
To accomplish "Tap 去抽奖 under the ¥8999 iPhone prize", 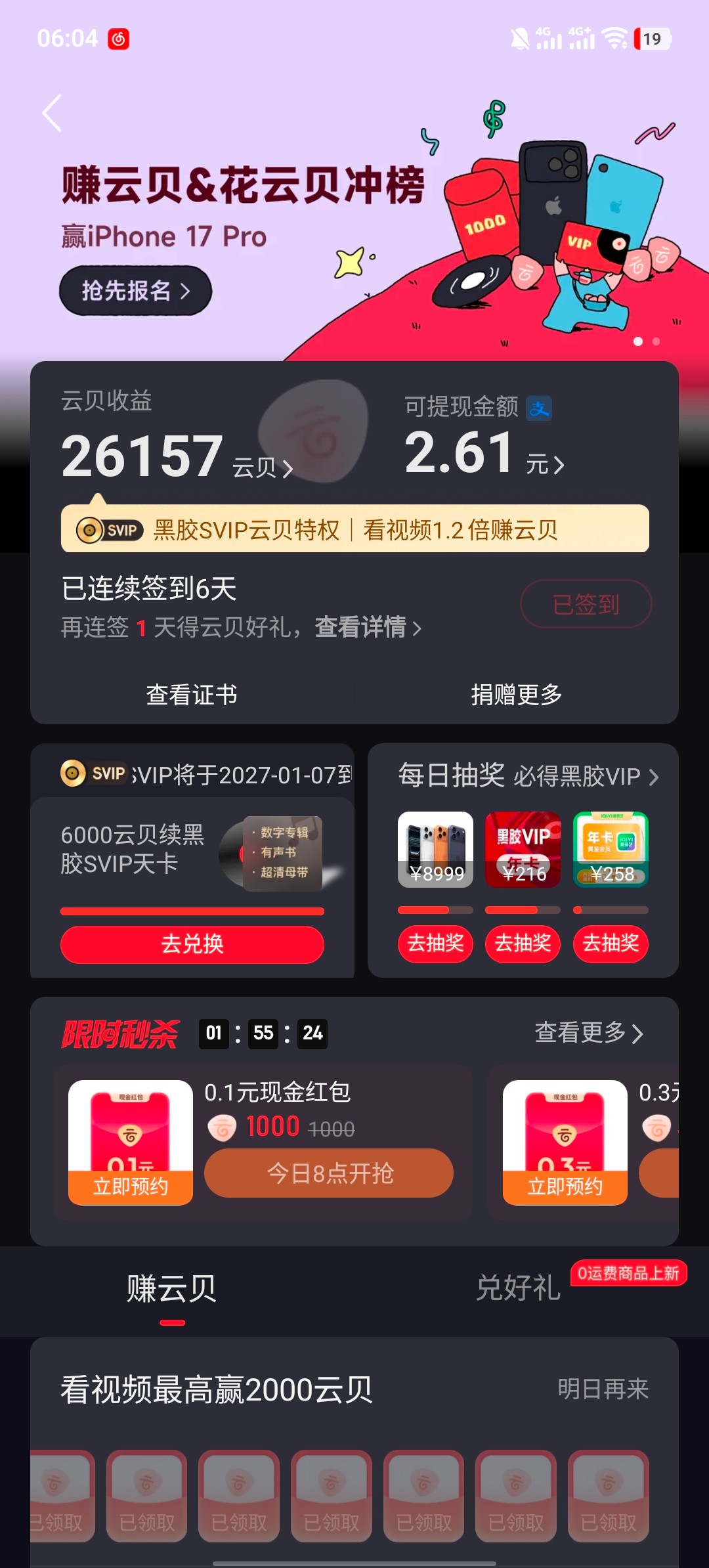I will click(435, 944).
